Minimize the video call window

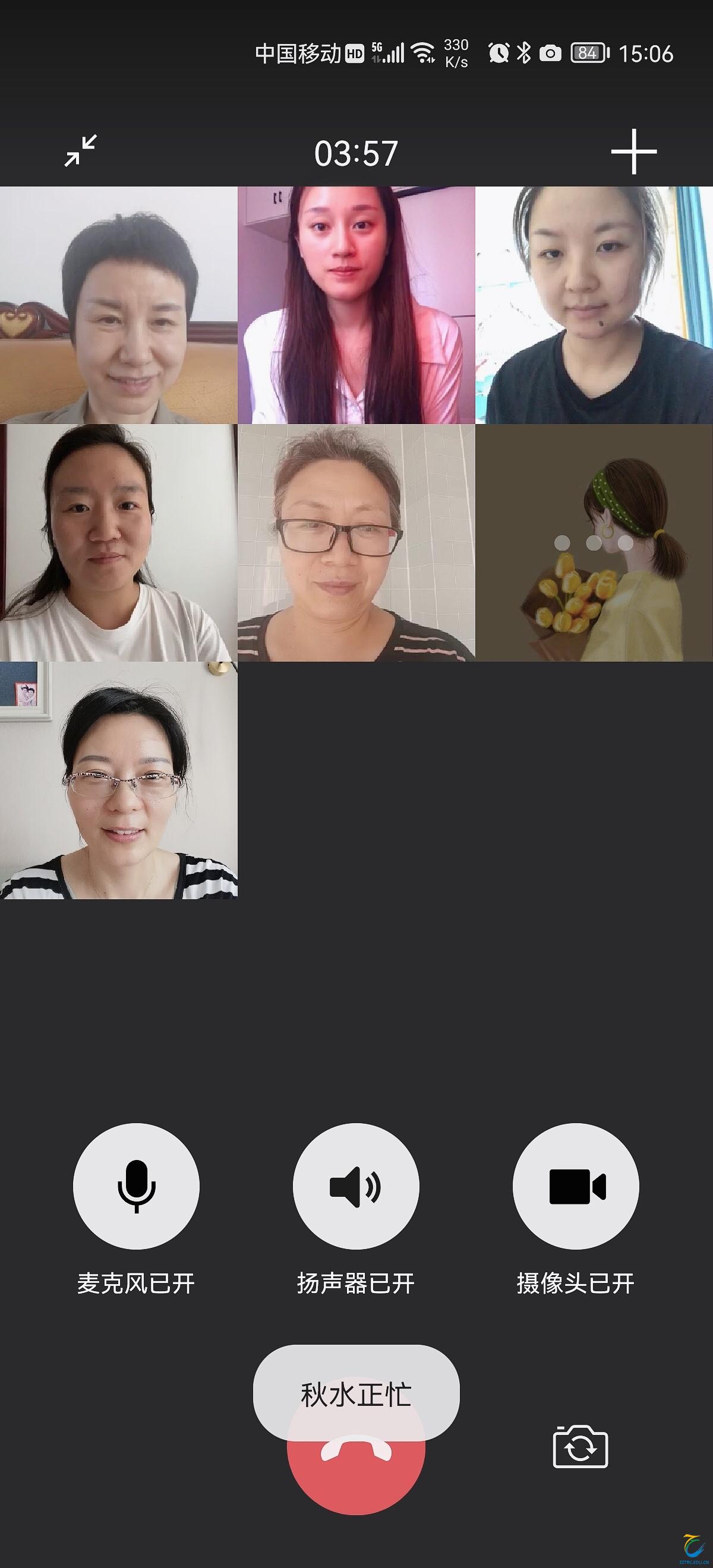(81, 151)
